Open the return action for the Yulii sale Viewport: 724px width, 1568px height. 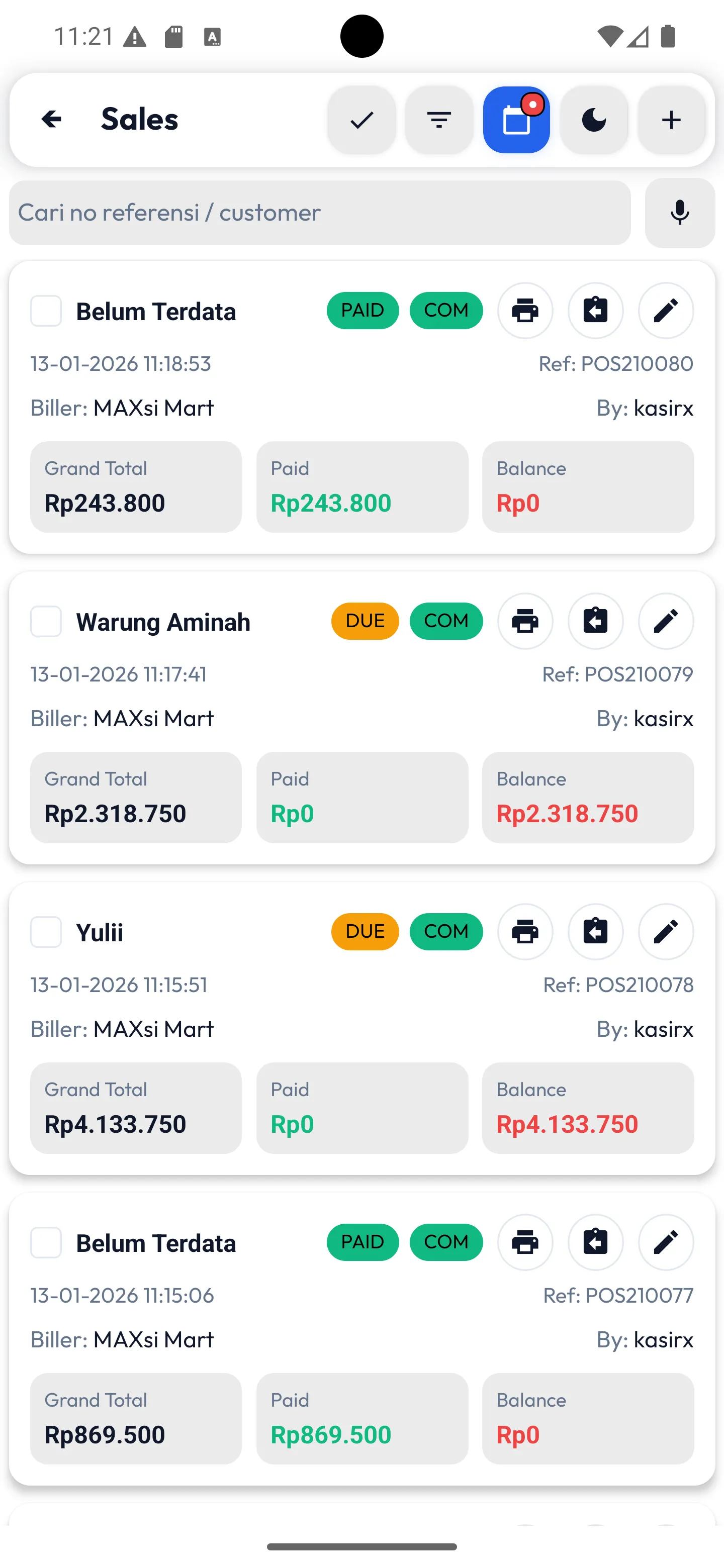point(595,931)
